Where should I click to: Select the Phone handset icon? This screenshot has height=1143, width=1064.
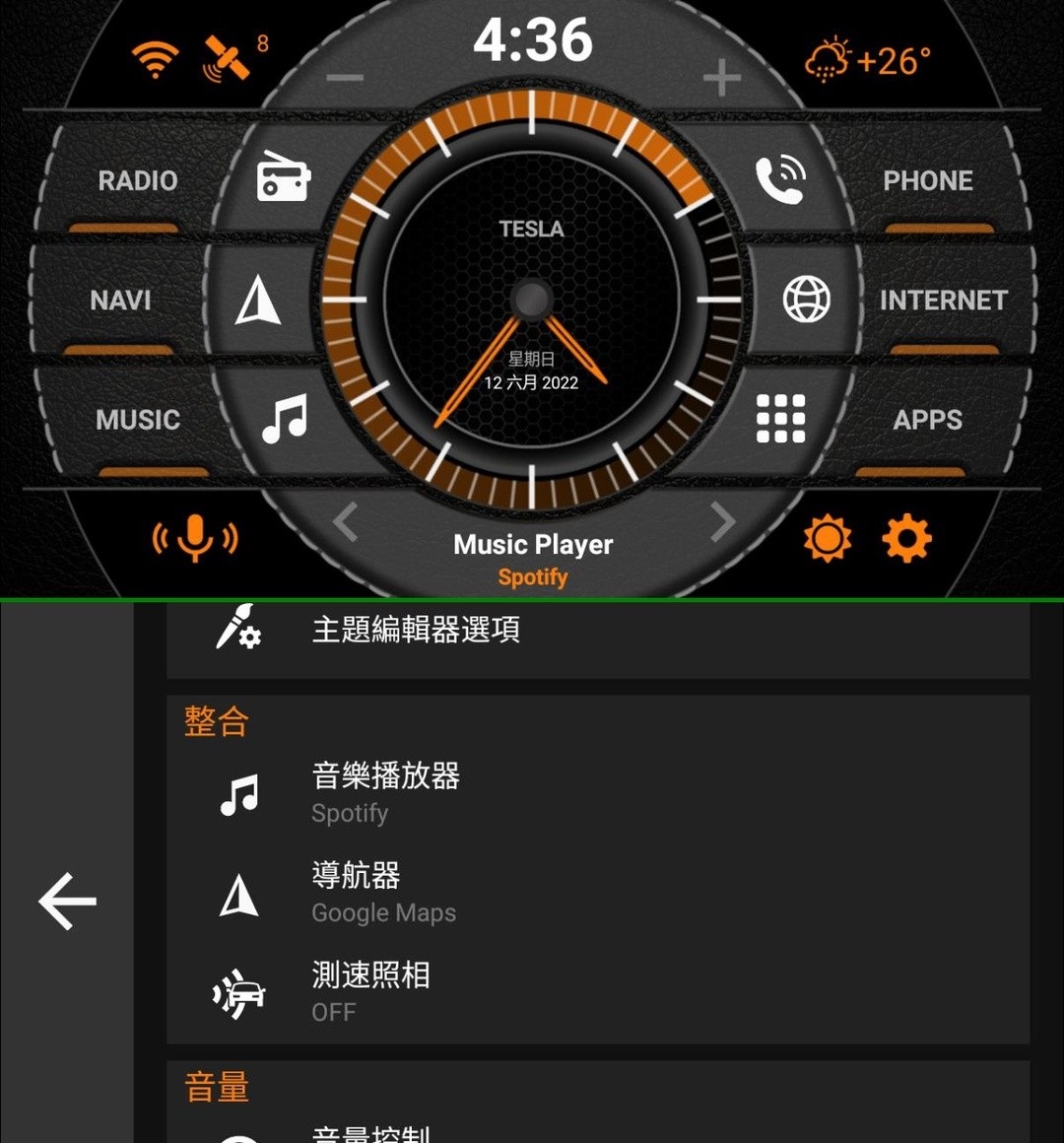pyautogui.click(x=781, y=180)
